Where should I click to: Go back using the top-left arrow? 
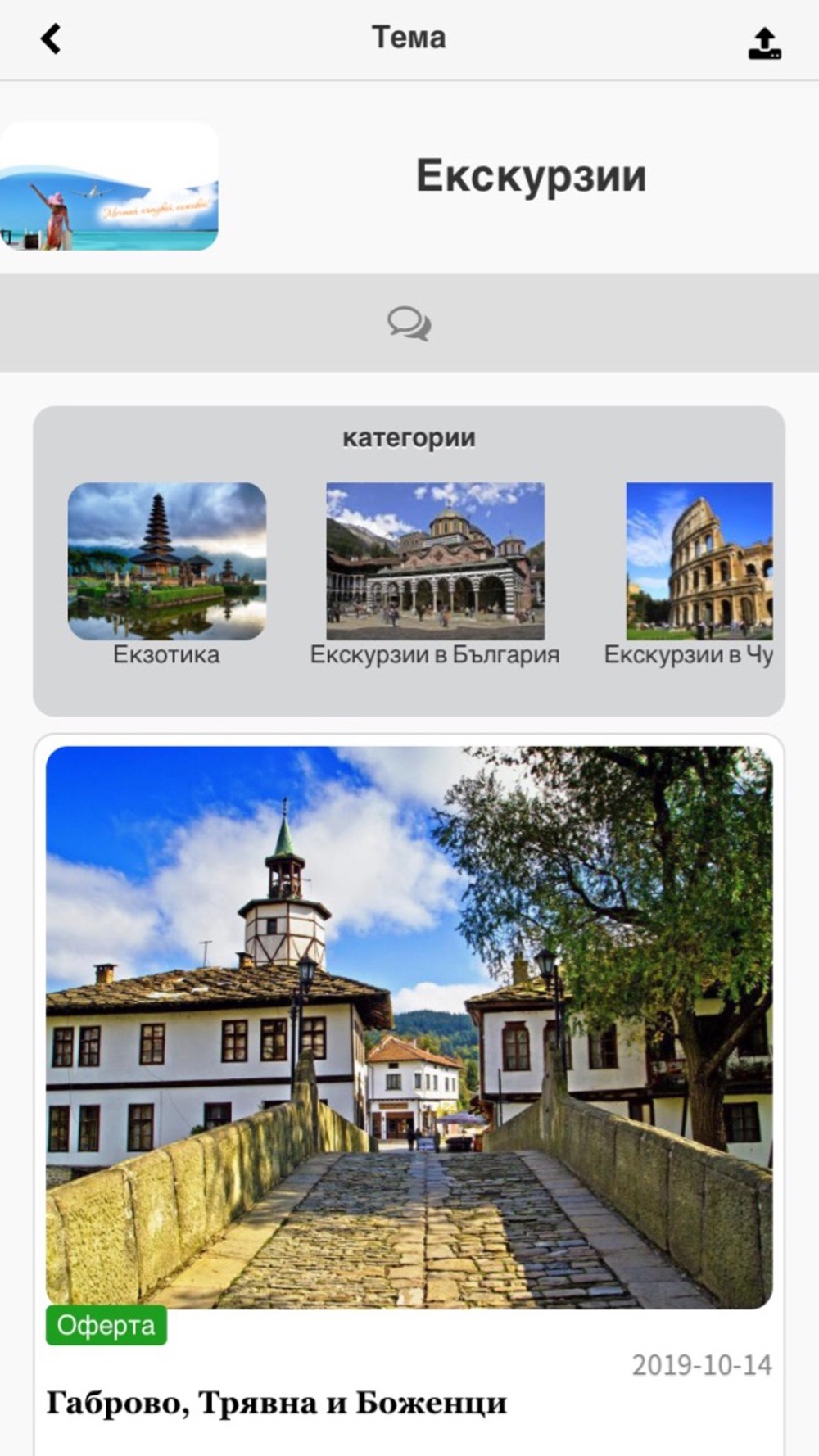click(51, 38)
